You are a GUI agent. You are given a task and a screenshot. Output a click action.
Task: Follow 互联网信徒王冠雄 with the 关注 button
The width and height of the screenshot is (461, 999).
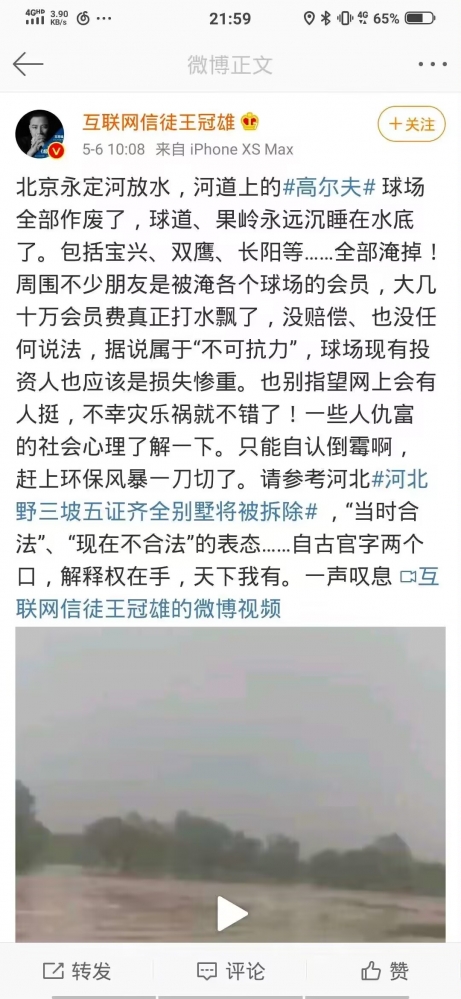[x=411, y=124]
